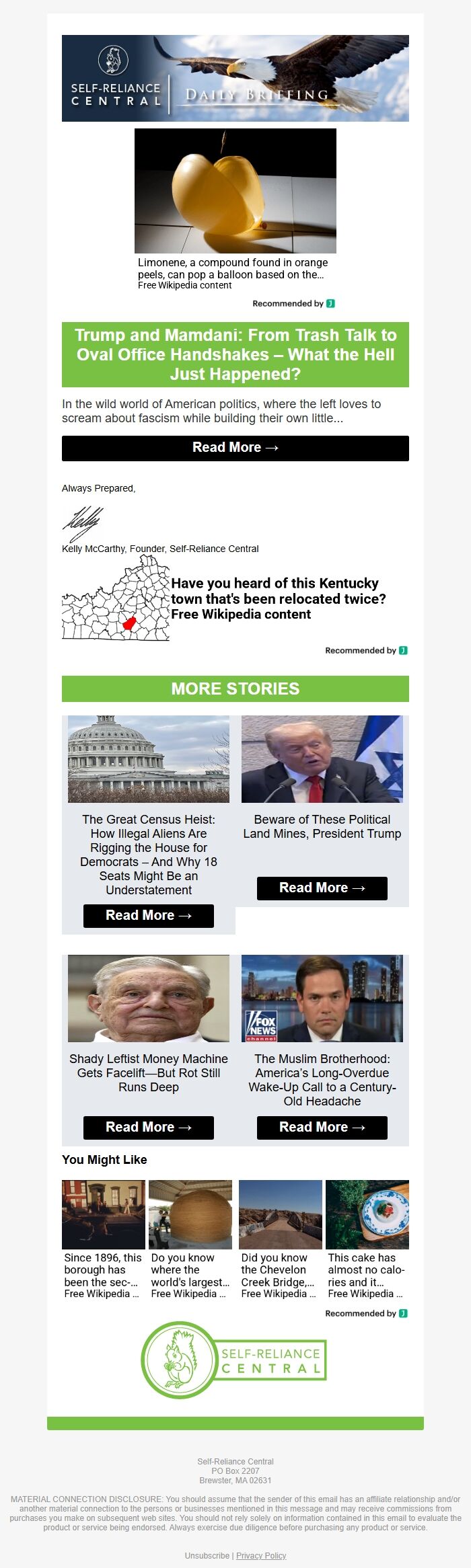
Task: Open the Fox News Muslim Brotherhood story image
Action: 322,998
